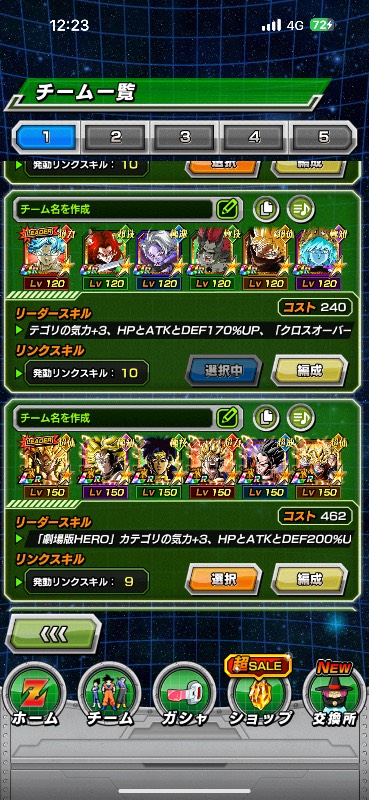Image resolution: width=369 pixels, height=800 pixels.
Task: Tap 選択 to choose the cost 462 team
Action: [224, 580]
